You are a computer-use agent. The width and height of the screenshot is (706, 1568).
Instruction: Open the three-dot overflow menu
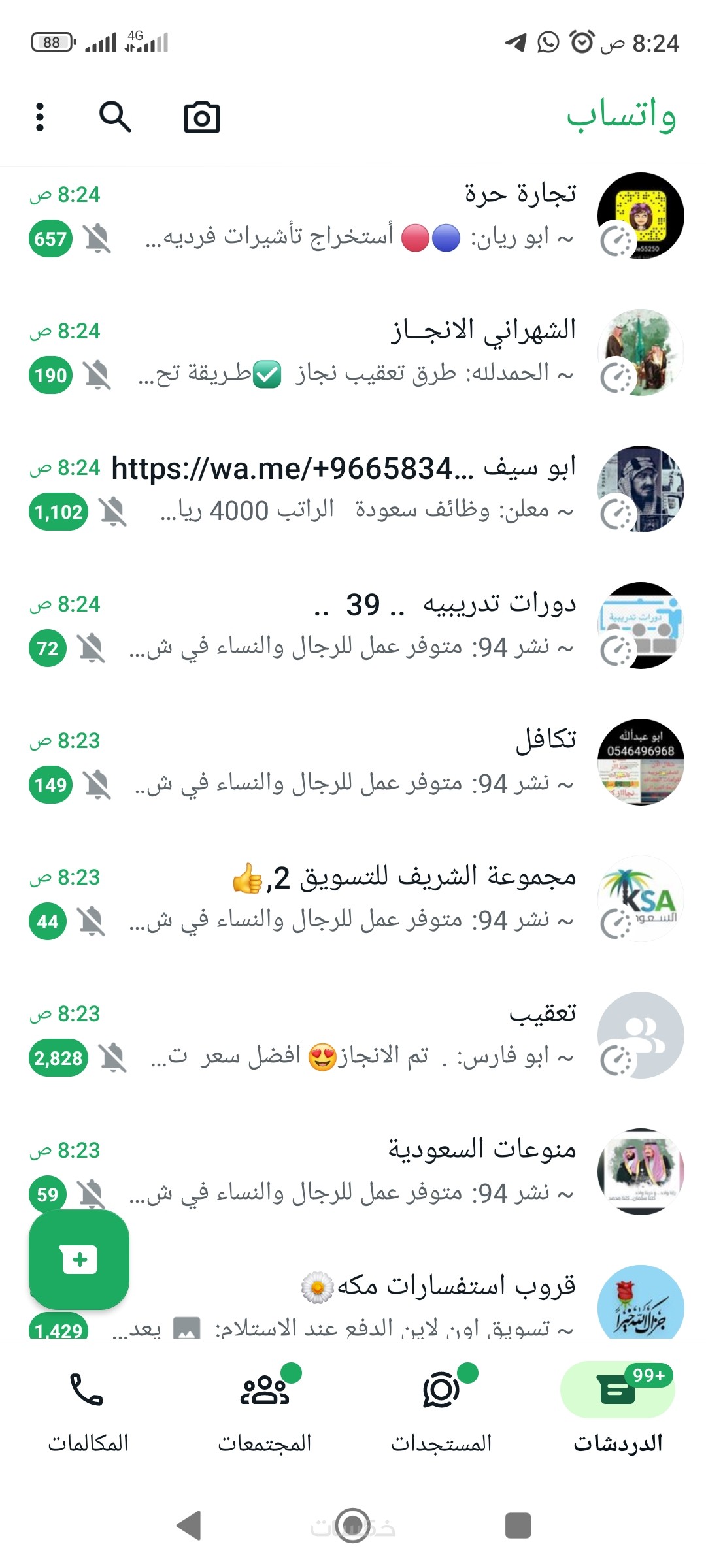pyautogui.click(x=40, y=118)
